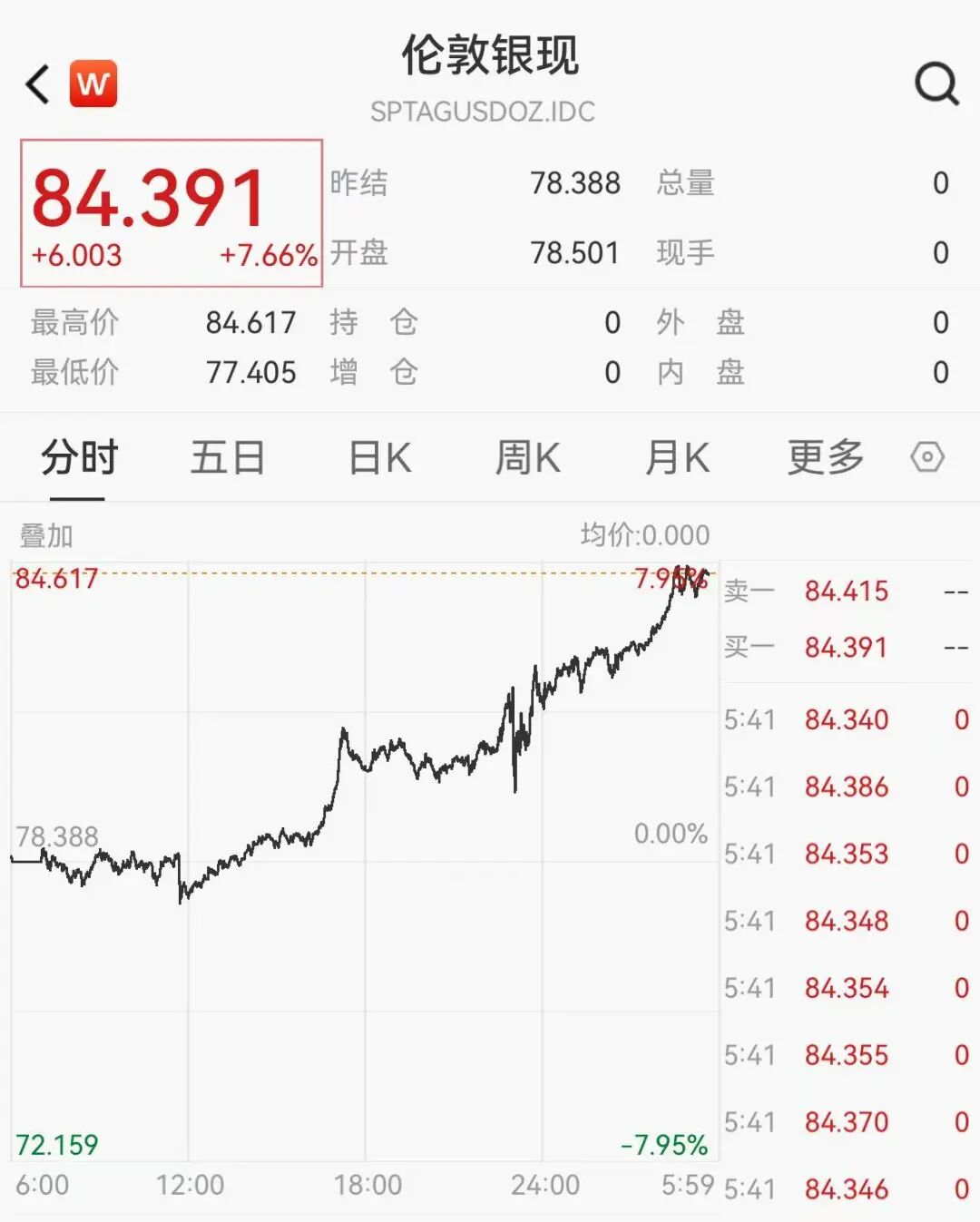The height and width of the screenshot is (1222, 980).
Task: Go back with the arrow icon
Action: point(38,85)
